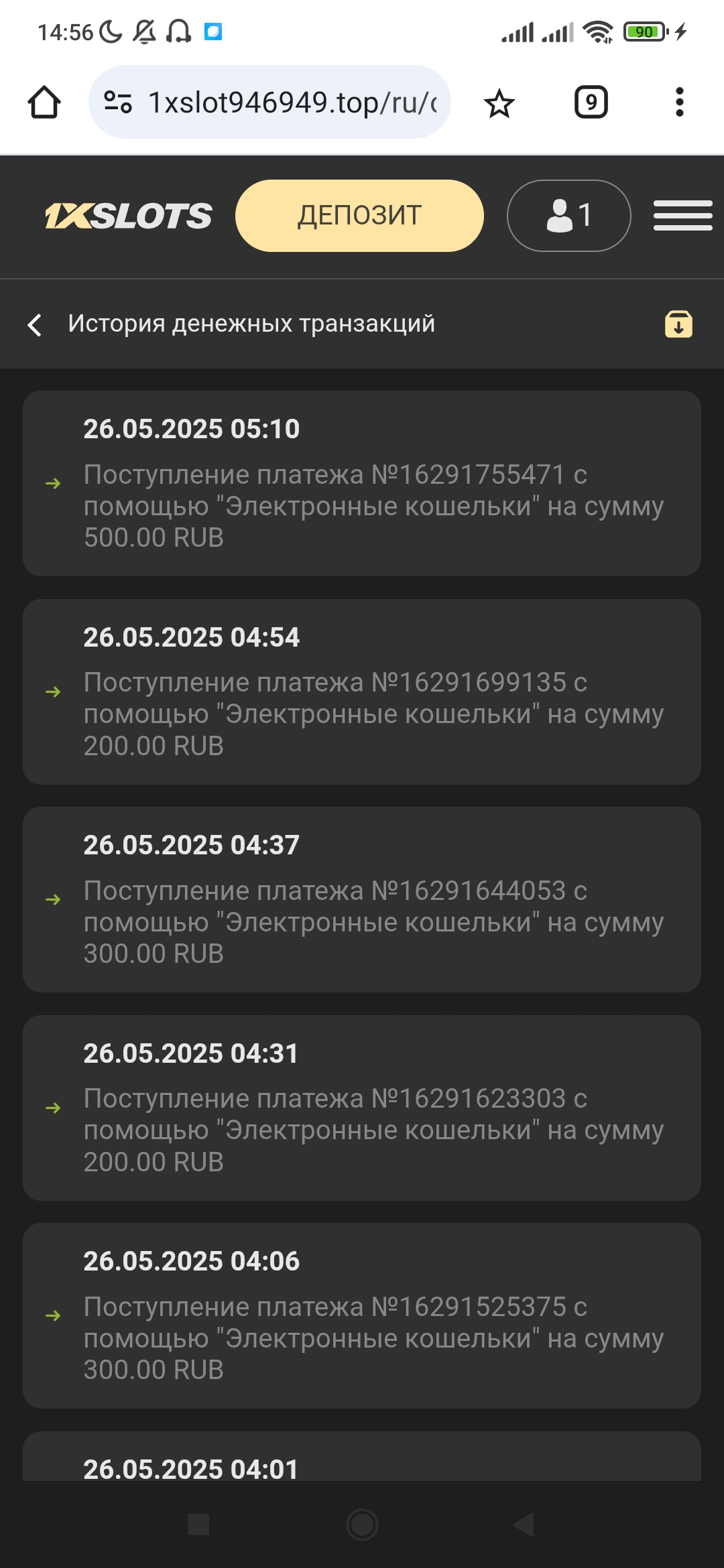Viewport: 724px width, 1568px height.
Task: Focus the address bar with 1xslot946949.top
Action: click(282, 103)
